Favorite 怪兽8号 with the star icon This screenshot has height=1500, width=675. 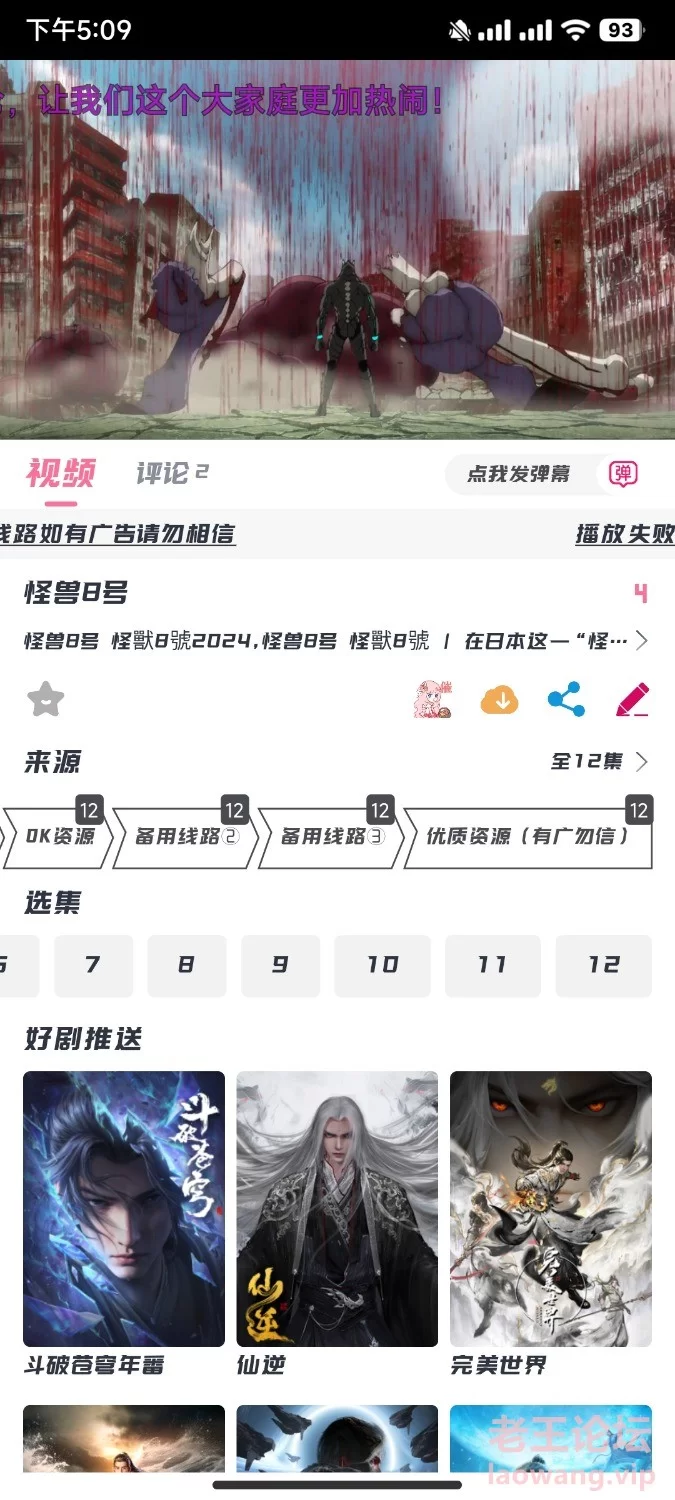pos(45,700)
